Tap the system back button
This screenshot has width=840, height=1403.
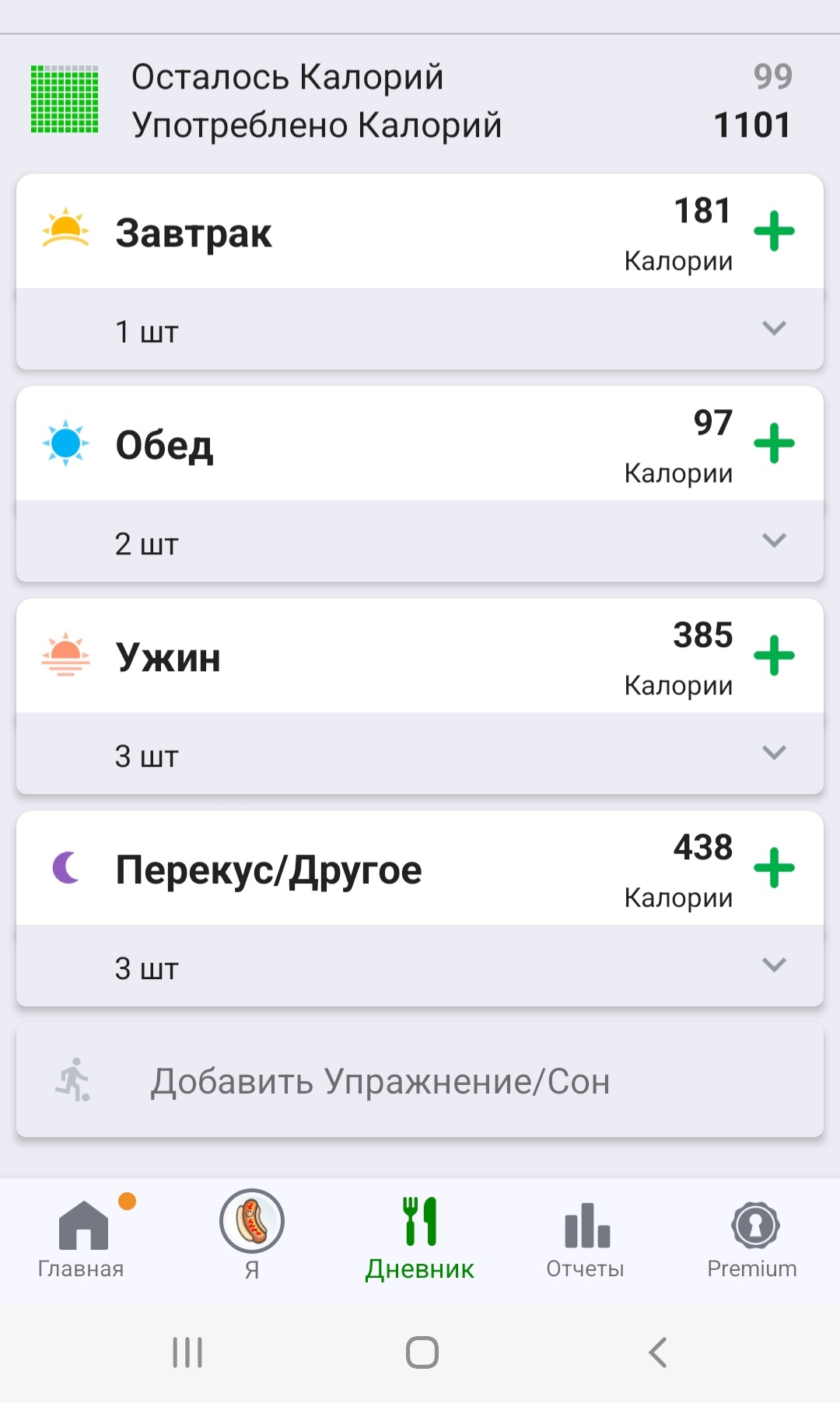pos(658,1352)
